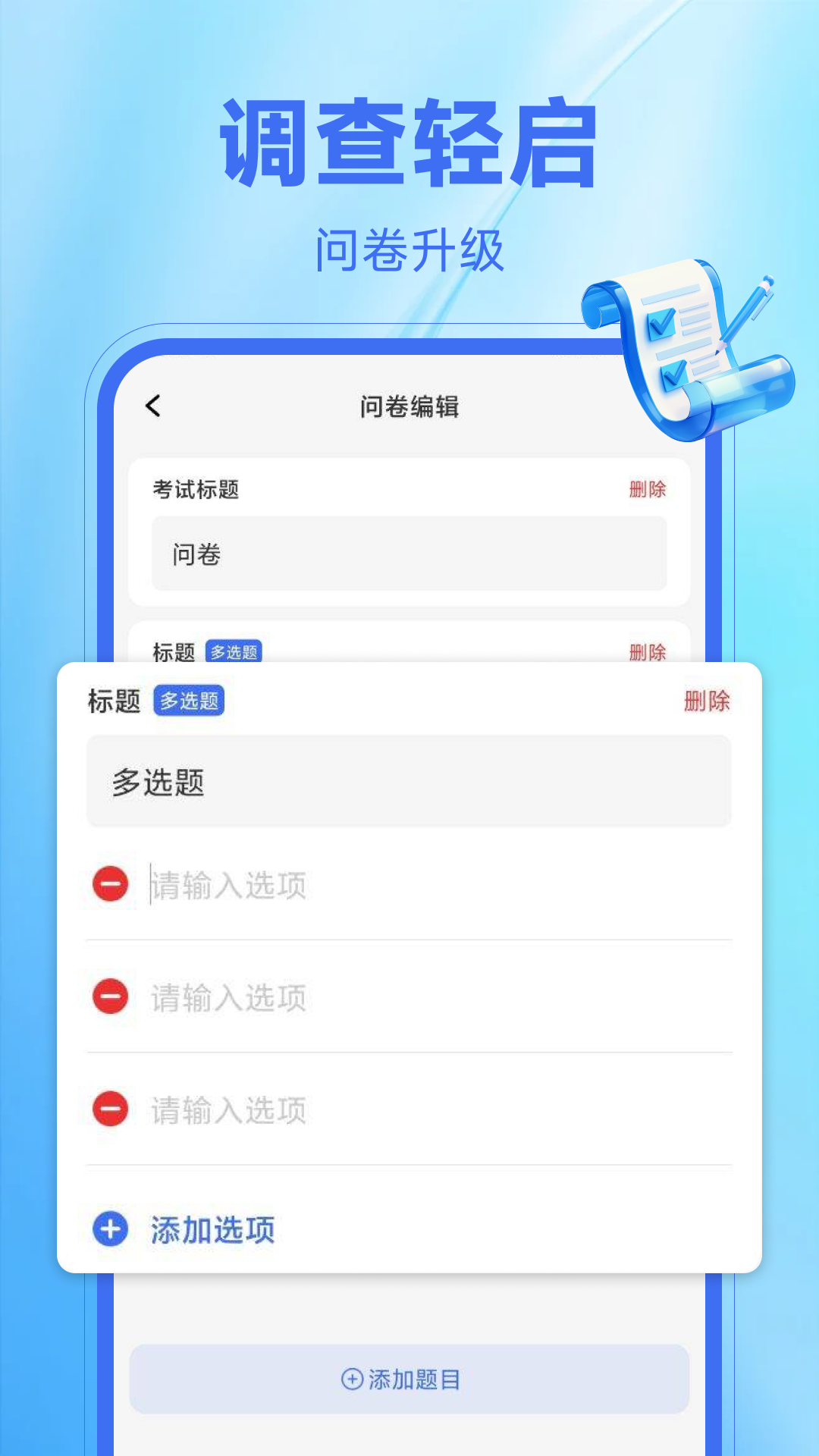Image resolution: width=819 pixels, height=1456 pixels.
Task: Click the blue plus icon next to 添加选项
Action: (x=111, y=1226)
